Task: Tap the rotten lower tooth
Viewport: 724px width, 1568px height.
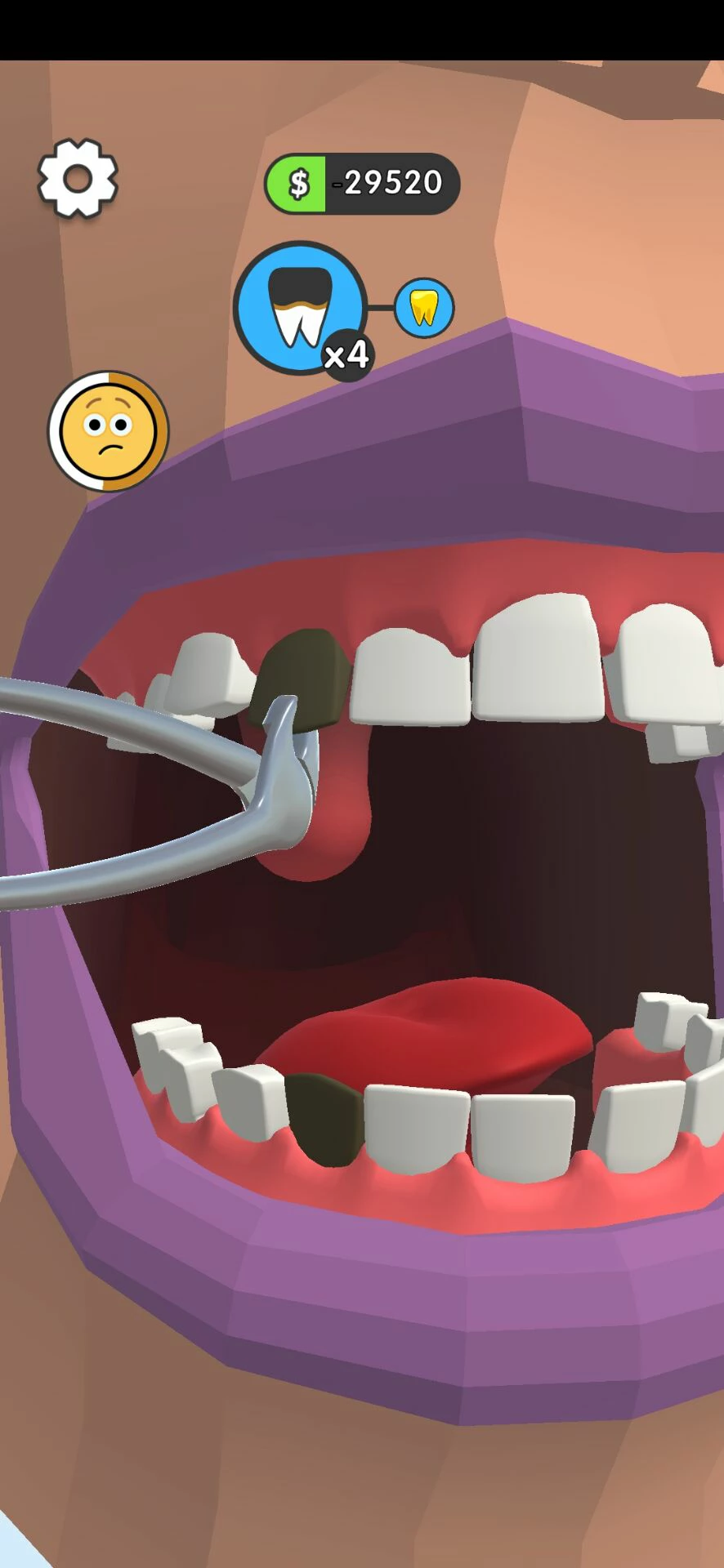Action: (x=325, y=1117)
